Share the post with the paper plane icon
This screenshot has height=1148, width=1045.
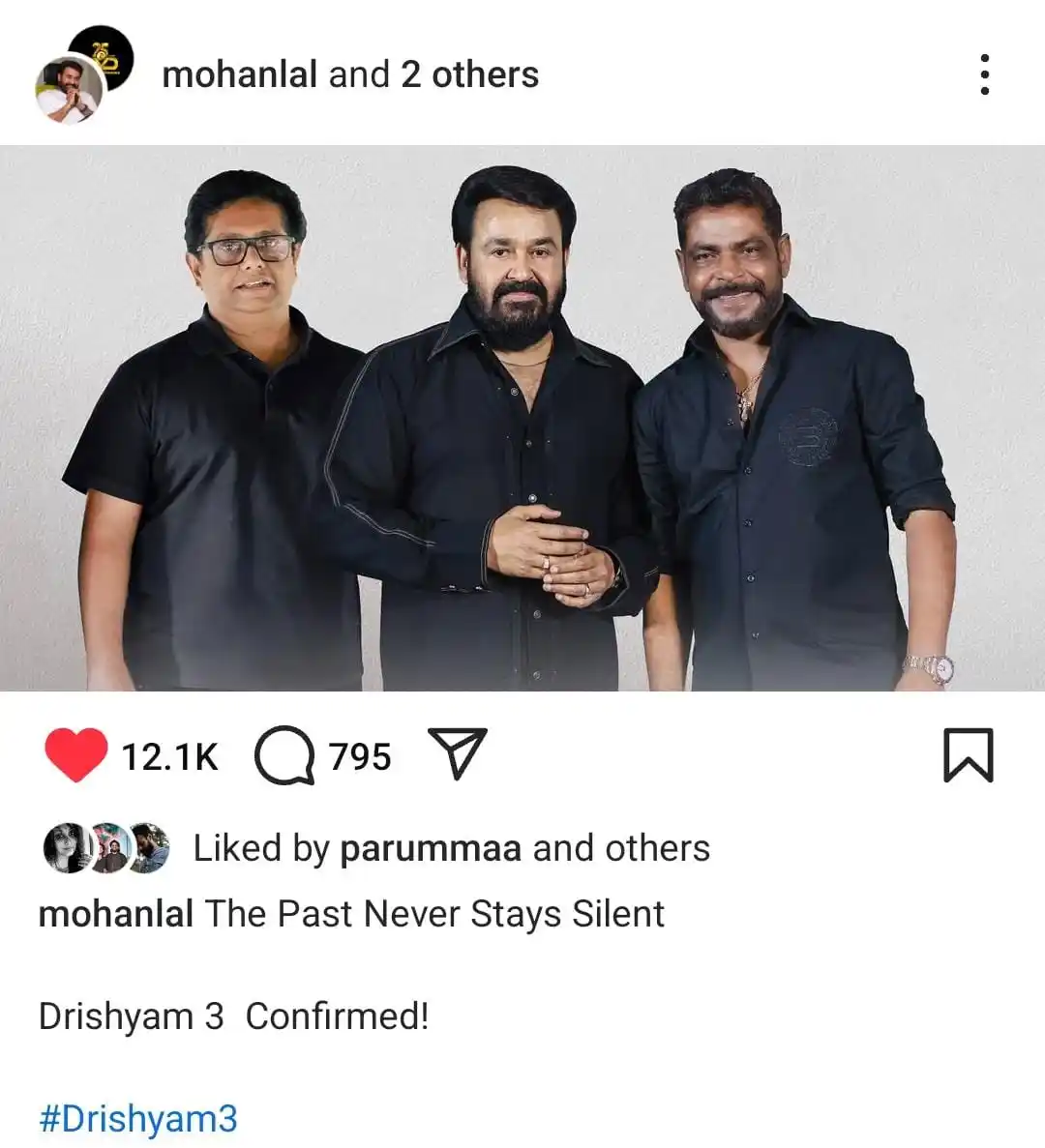pos(456,754)
